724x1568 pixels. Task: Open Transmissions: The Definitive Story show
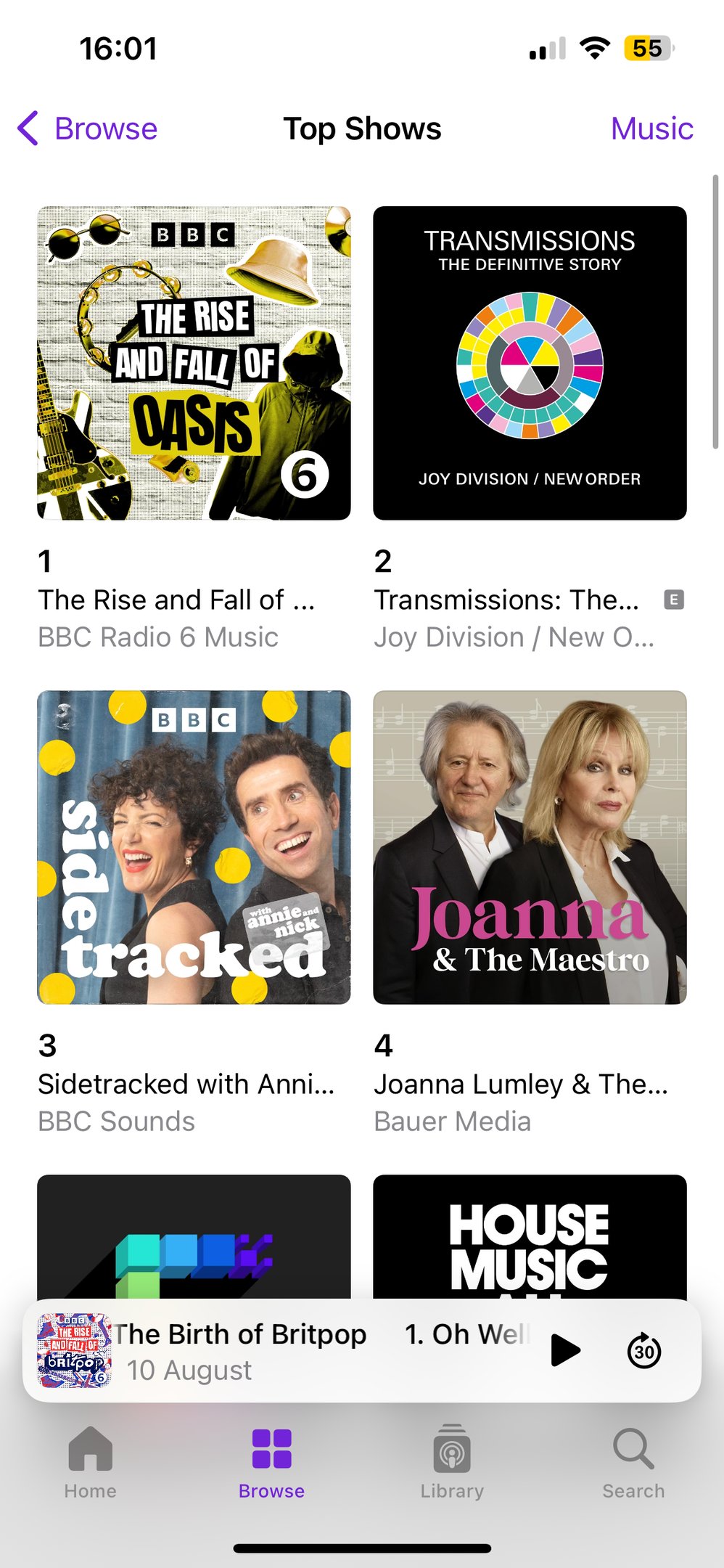point(530,363)
